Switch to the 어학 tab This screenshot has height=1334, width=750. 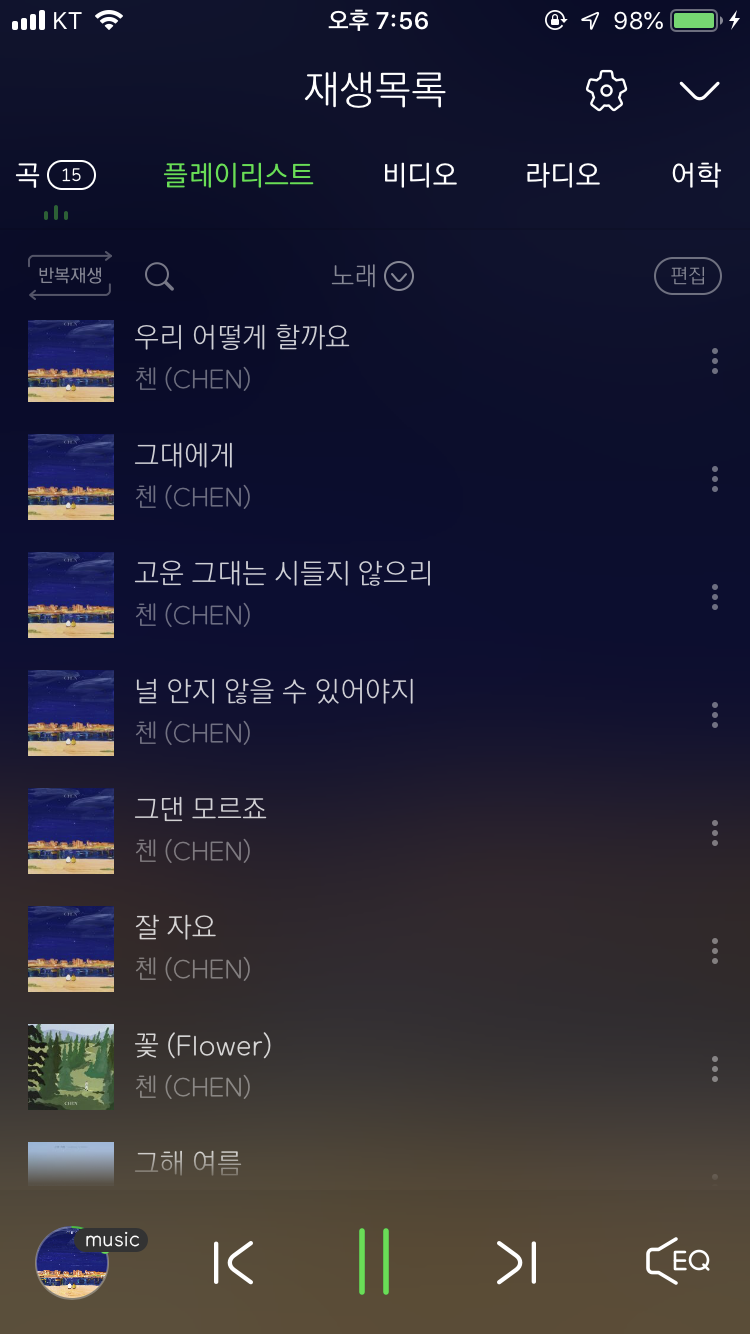click(696, 175)
